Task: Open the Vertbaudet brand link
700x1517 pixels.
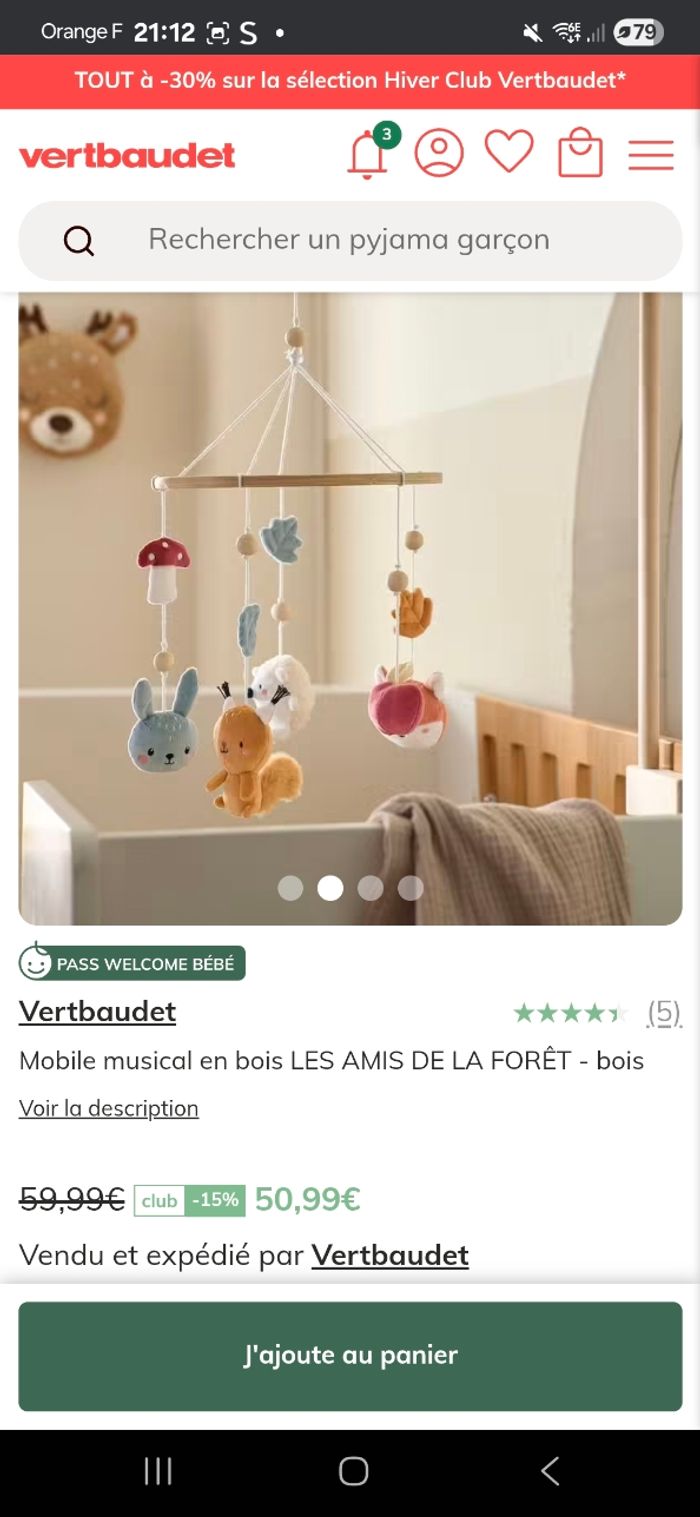Action: click(98, 1011)
